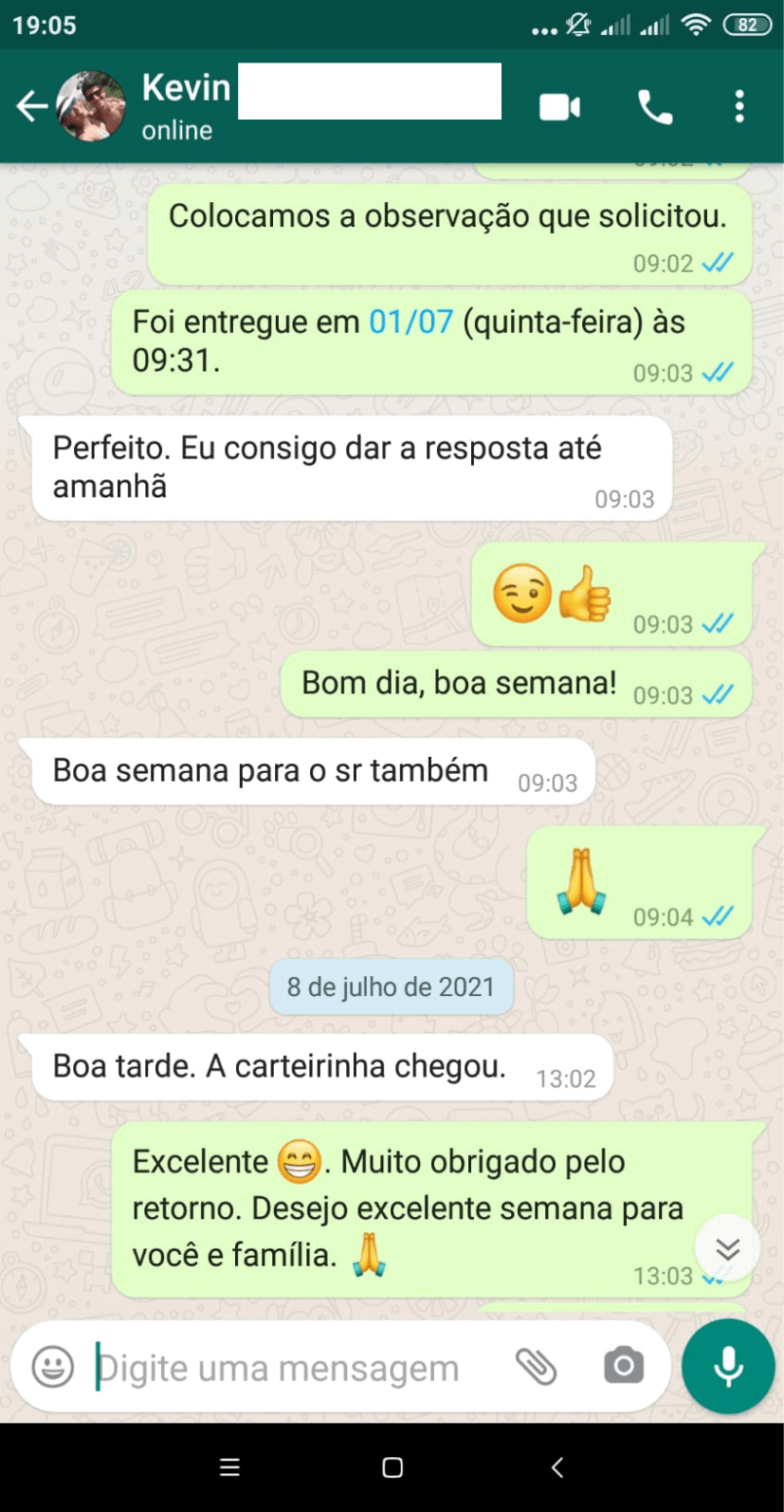Open the camera from the message bar
The width and height of the screenshot is (784, 1512).
click(x=623, y=1367)
